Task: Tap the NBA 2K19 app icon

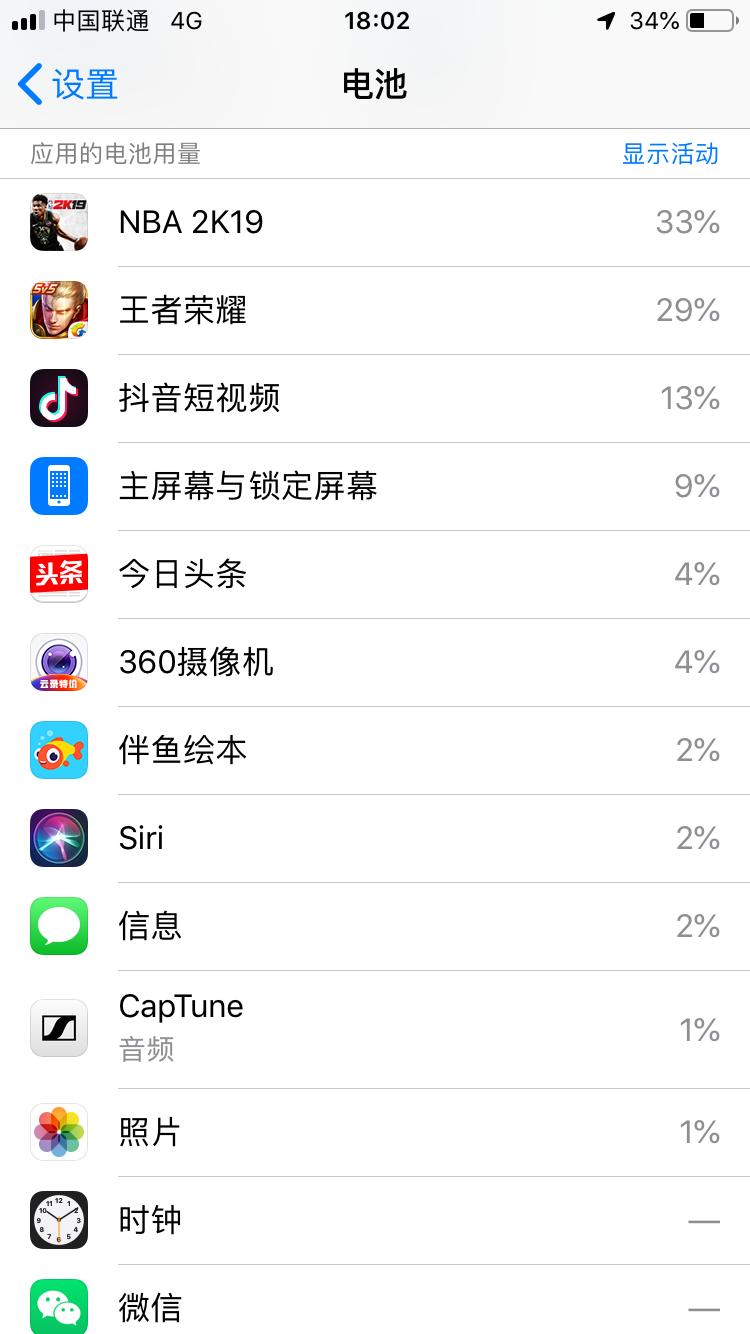Action: click(x=58, y=222)
